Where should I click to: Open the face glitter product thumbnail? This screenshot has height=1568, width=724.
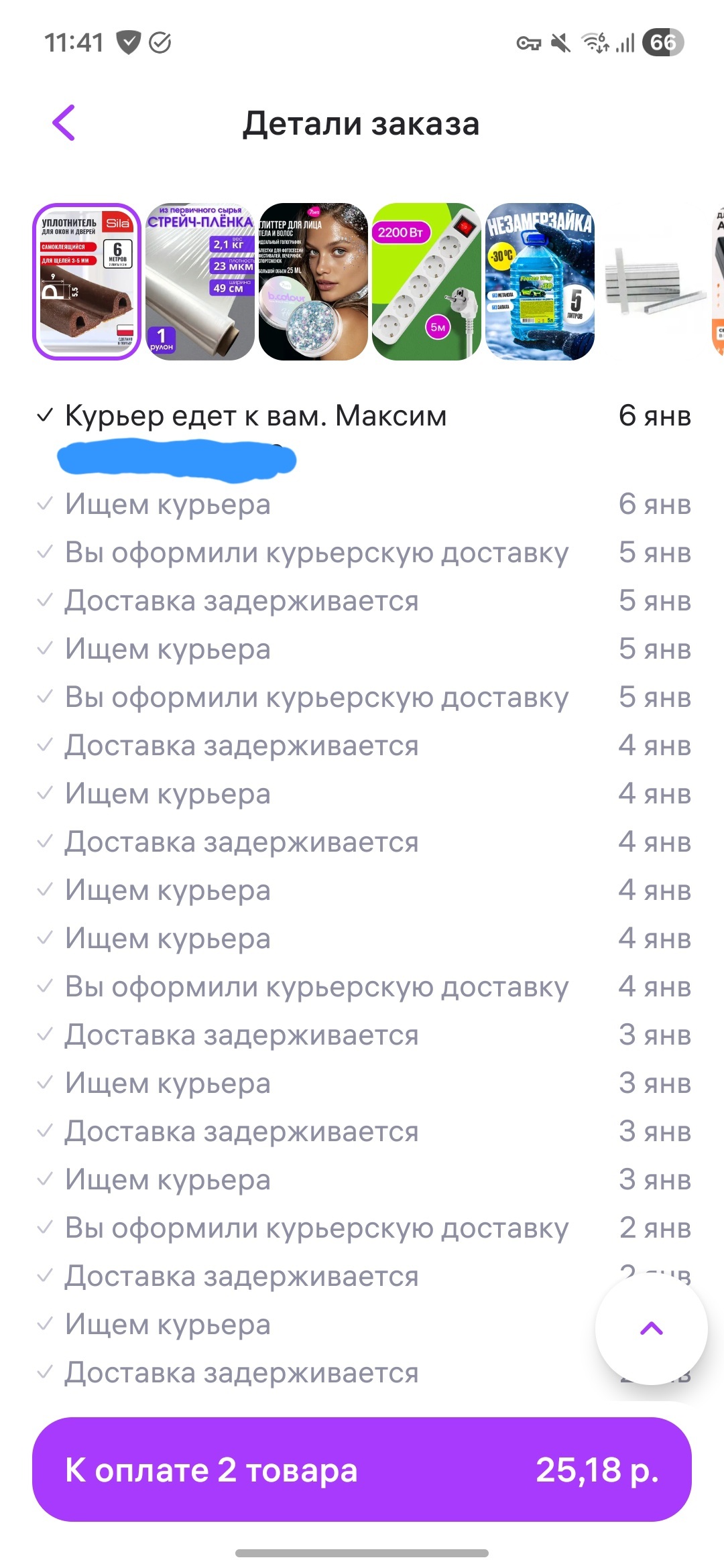click(313, 281)
